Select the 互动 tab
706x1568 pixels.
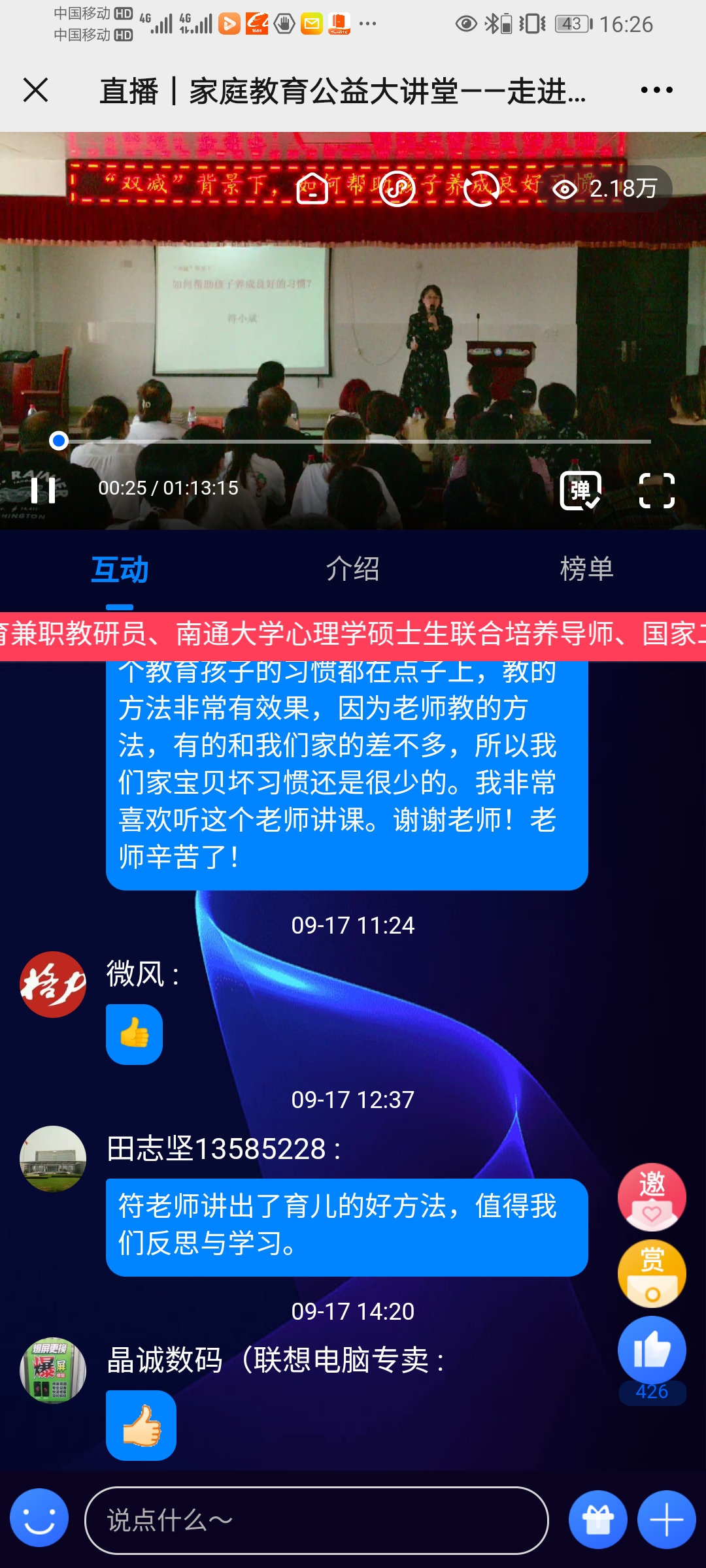coord(120,569)
